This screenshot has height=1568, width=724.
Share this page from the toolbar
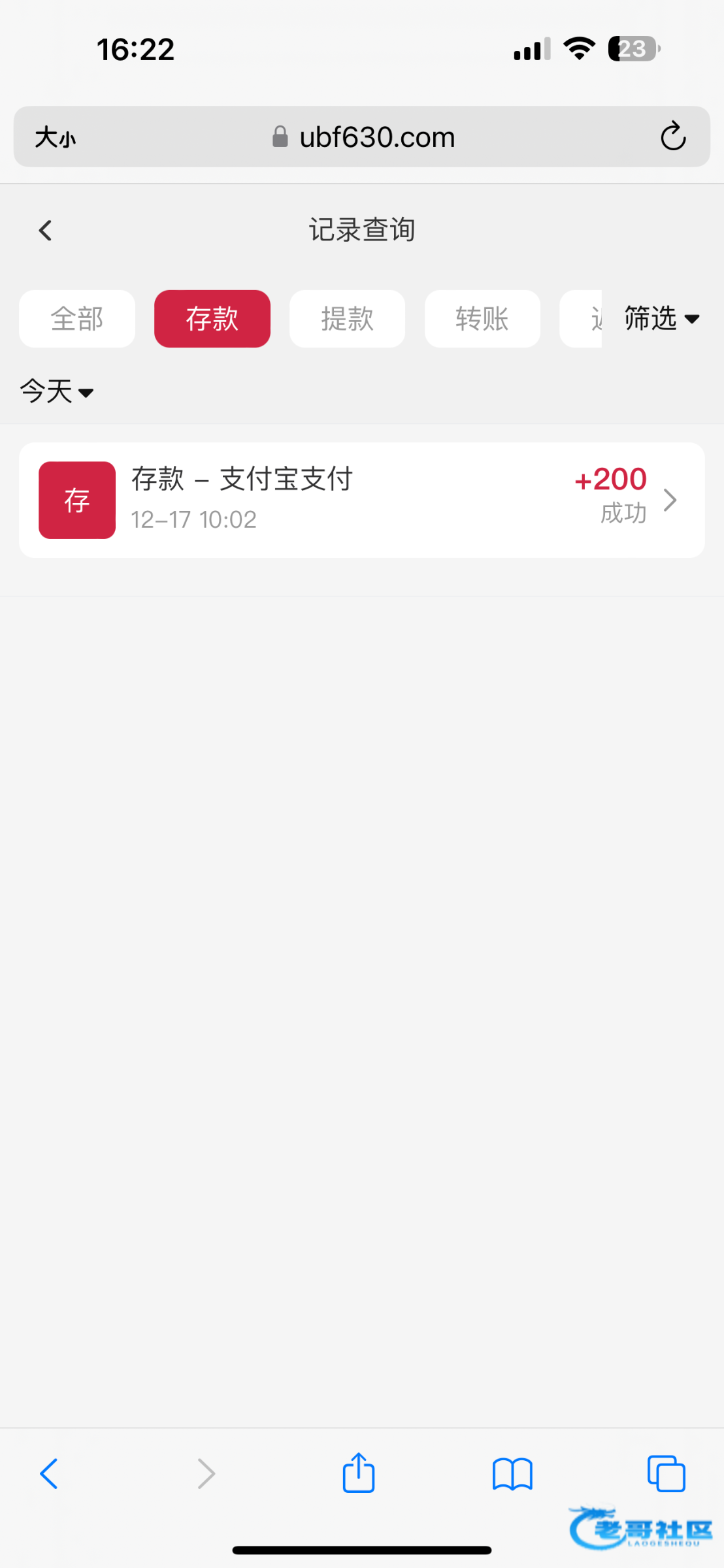[x=359, y=1473]
